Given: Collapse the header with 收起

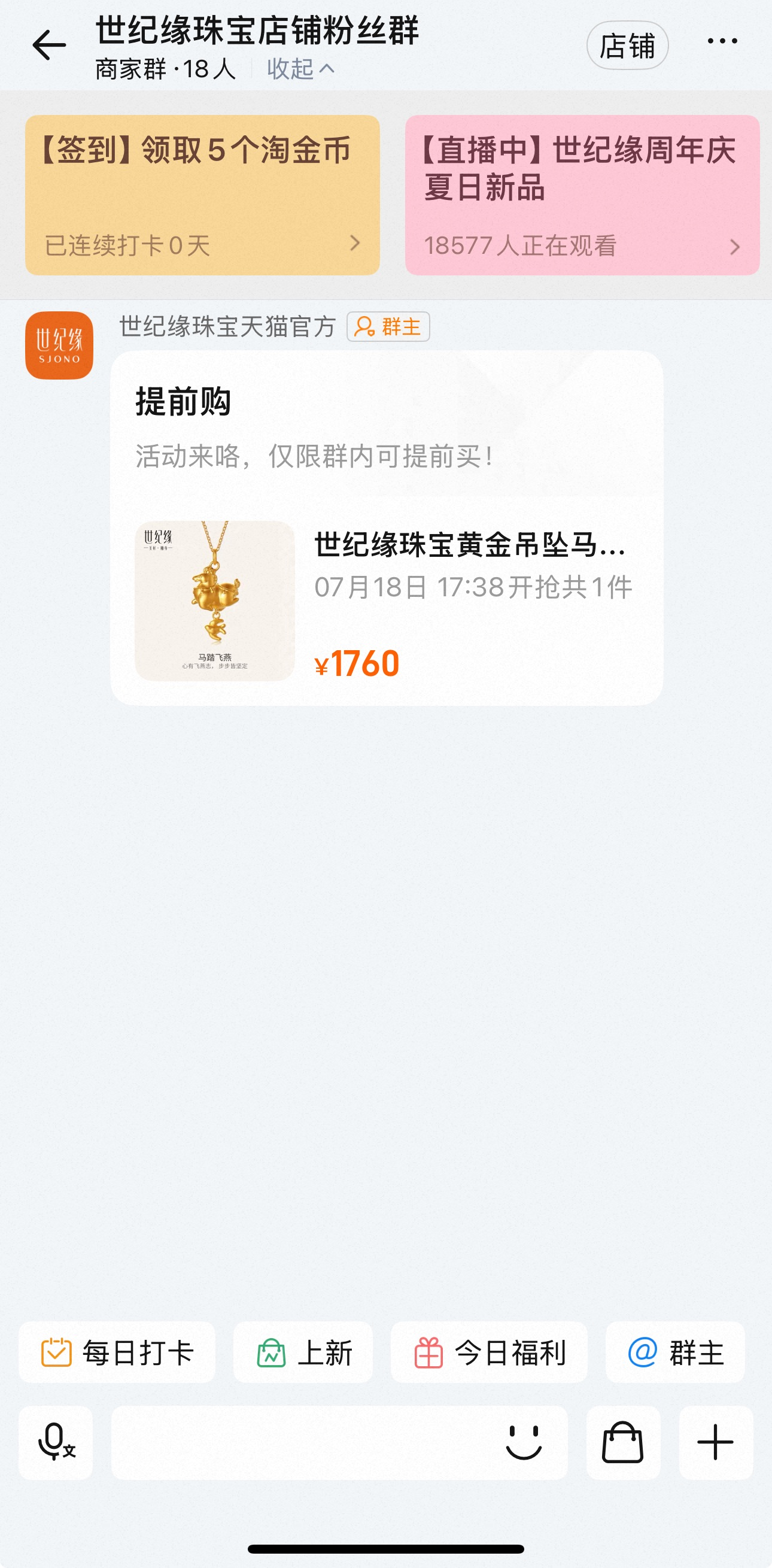Looking at the screenshot, I should pos(300,69).
